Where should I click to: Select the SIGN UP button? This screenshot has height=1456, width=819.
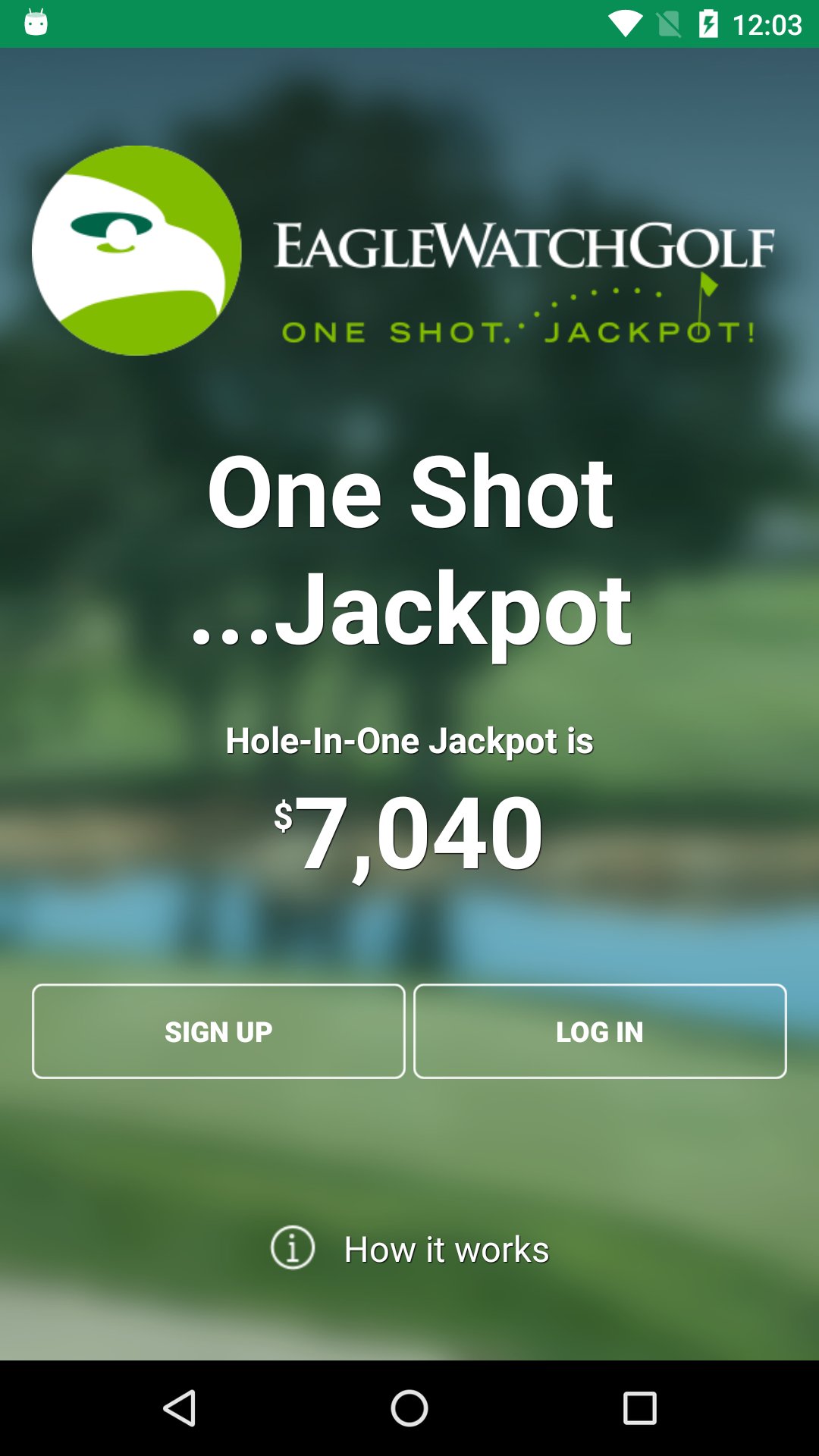pyautogui.click(x=218, y=1031)
